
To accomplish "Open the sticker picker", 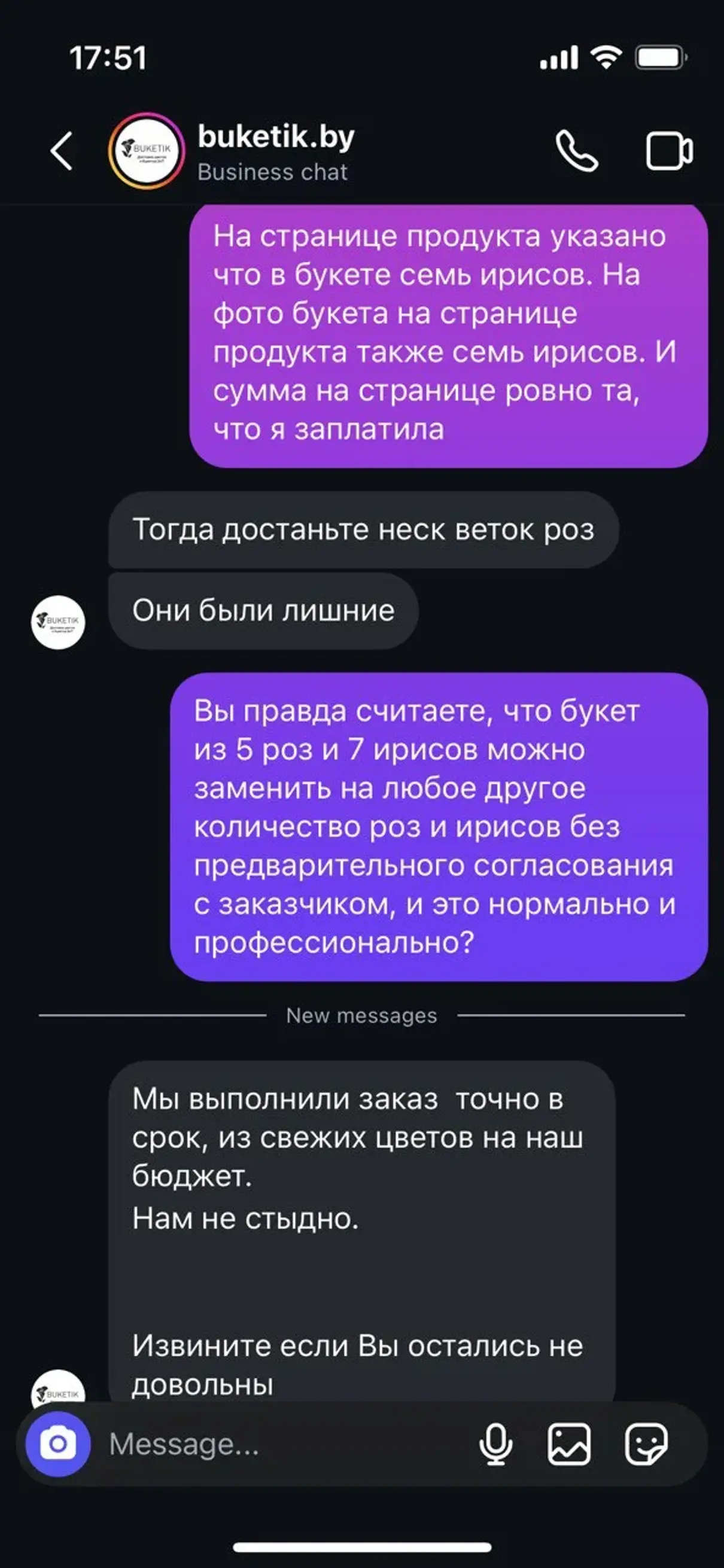I will tap(646, 1444).
